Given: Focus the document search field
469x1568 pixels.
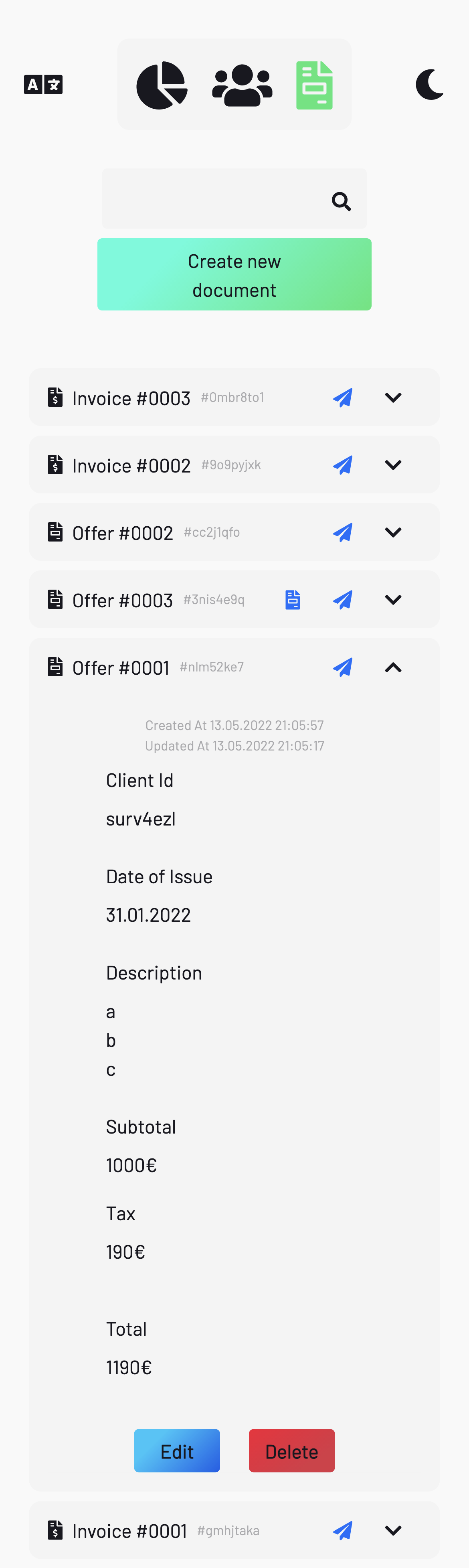Looking at the screenshot, I should tap(213, 200).
